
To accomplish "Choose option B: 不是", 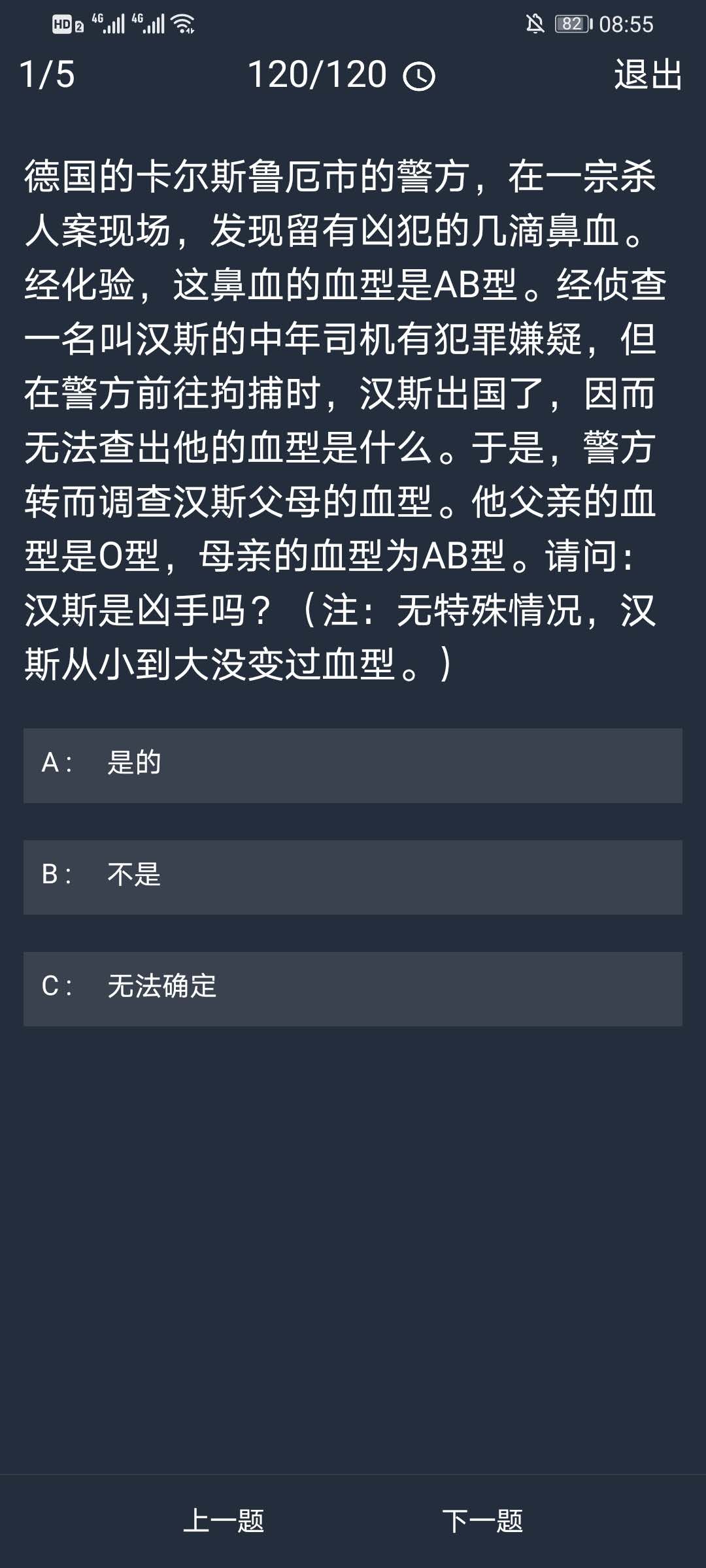I will 353,877.
